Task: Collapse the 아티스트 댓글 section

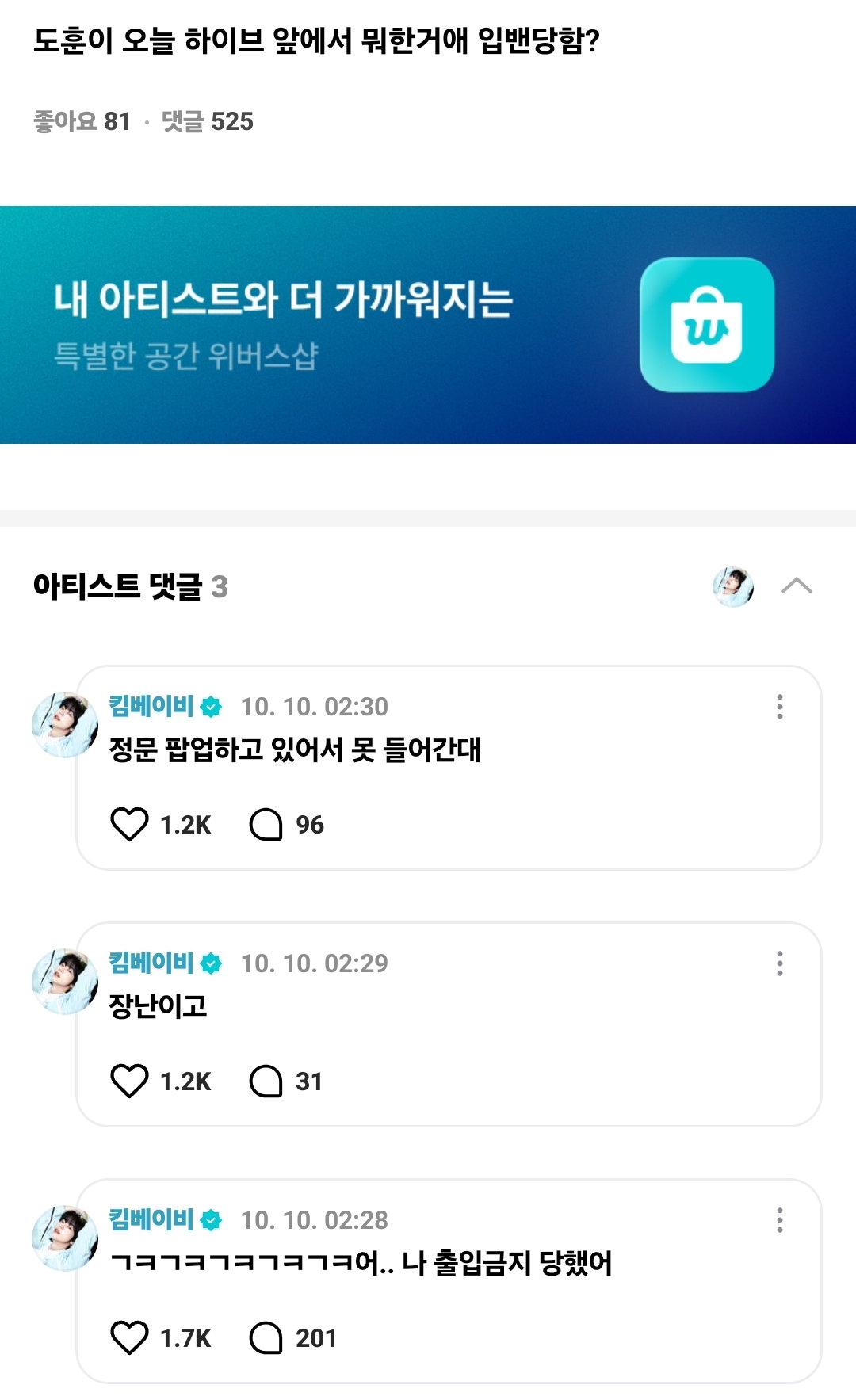Action: [x=797, y=586]
